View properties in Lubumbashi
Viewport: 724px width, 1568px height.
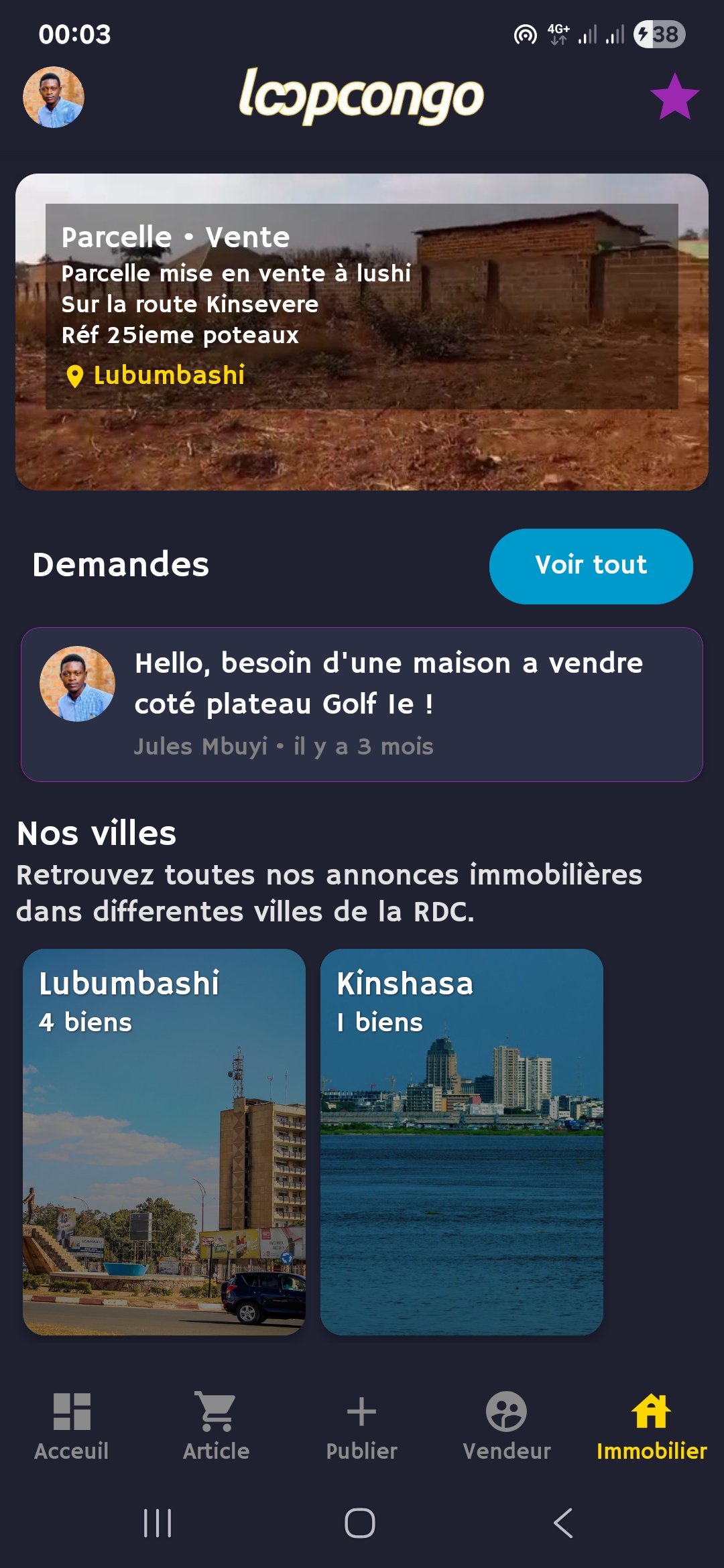164,1142
